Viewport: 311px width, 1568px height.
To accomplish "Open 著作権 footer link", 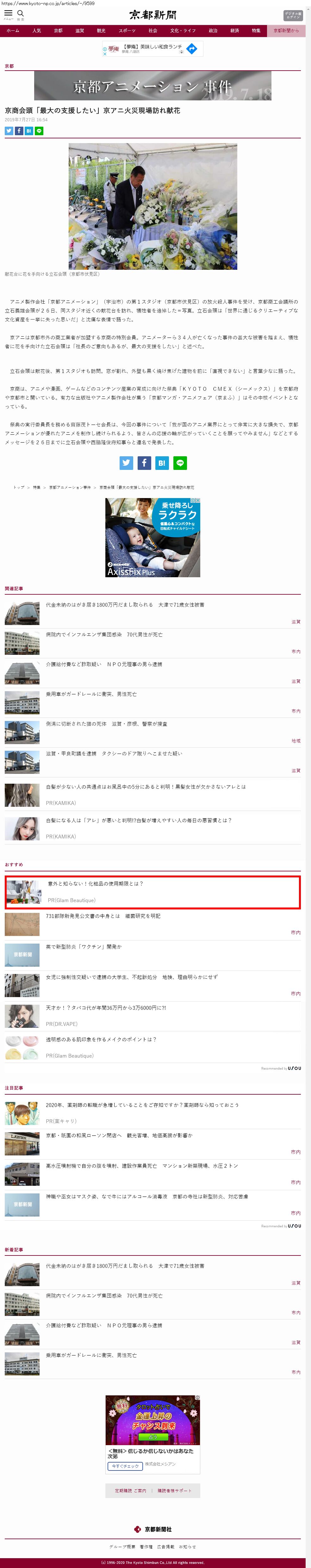I will [x=146, y=1547].
